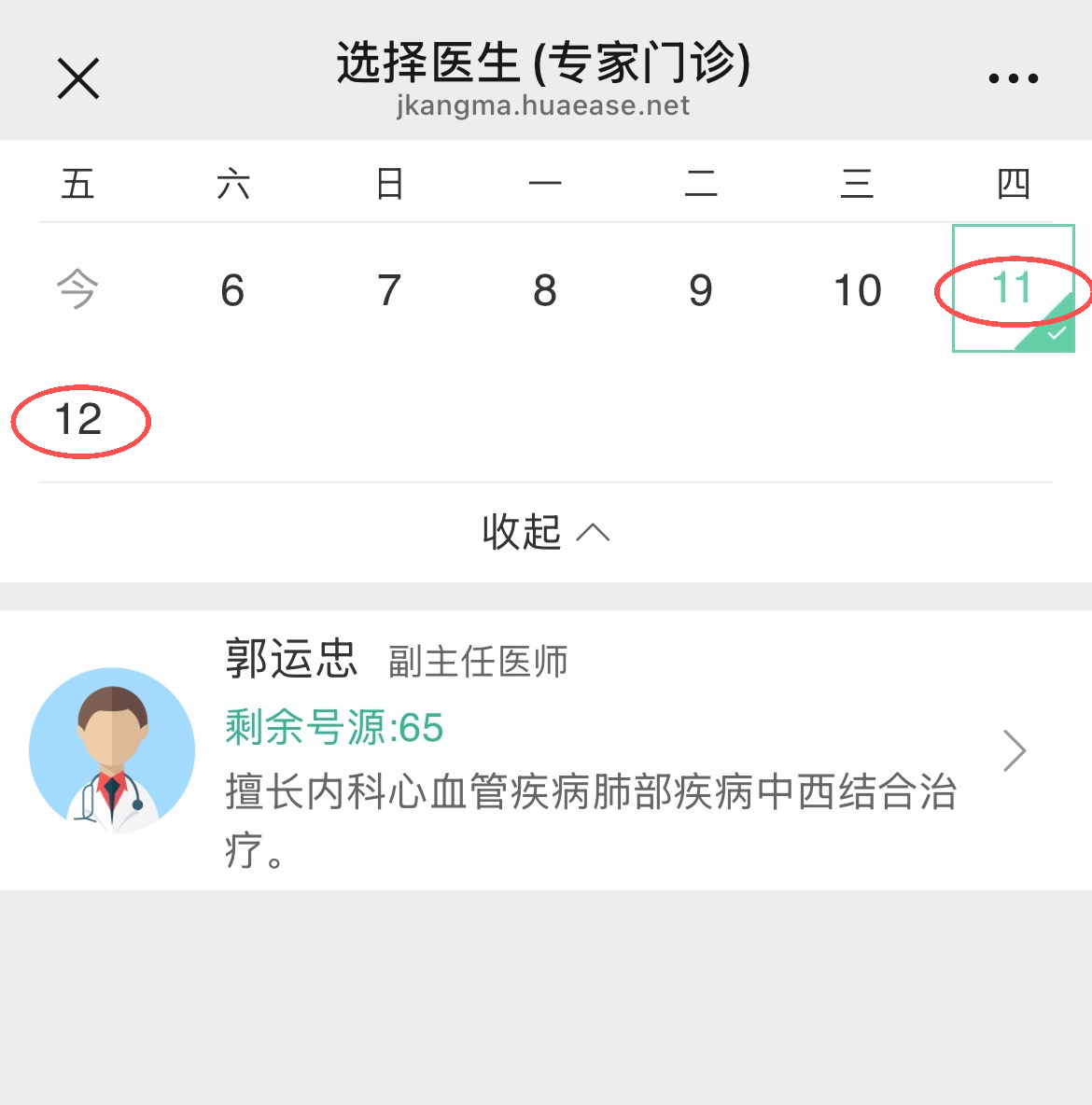Tap the selected date 11

point(1013,288)
